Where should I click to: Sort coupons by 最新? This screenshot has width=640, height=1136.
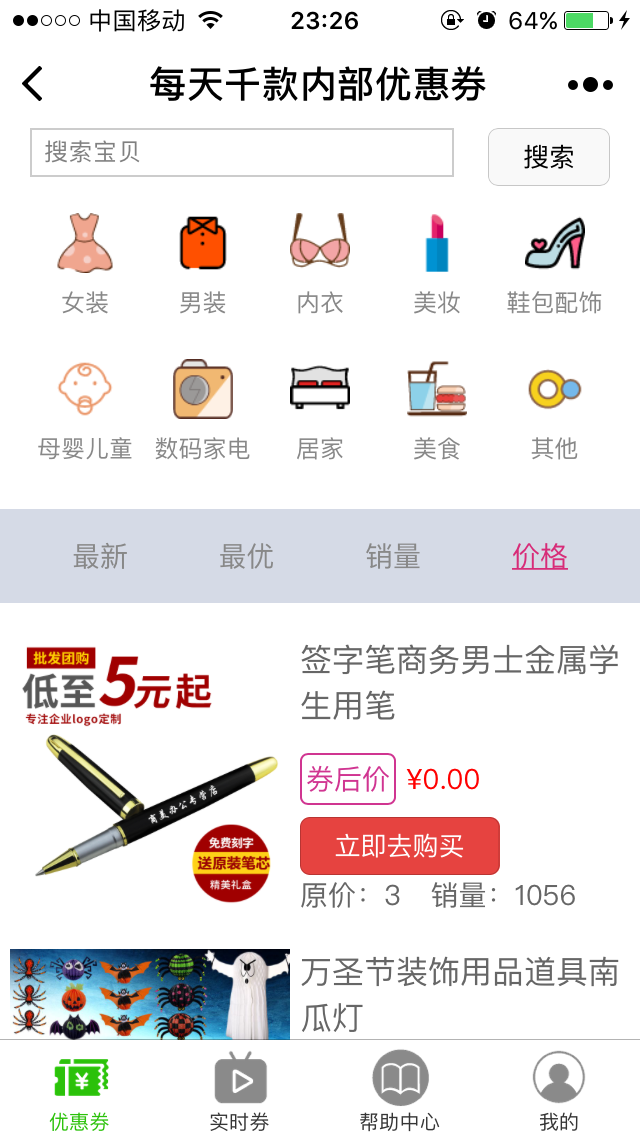point(100,557)
